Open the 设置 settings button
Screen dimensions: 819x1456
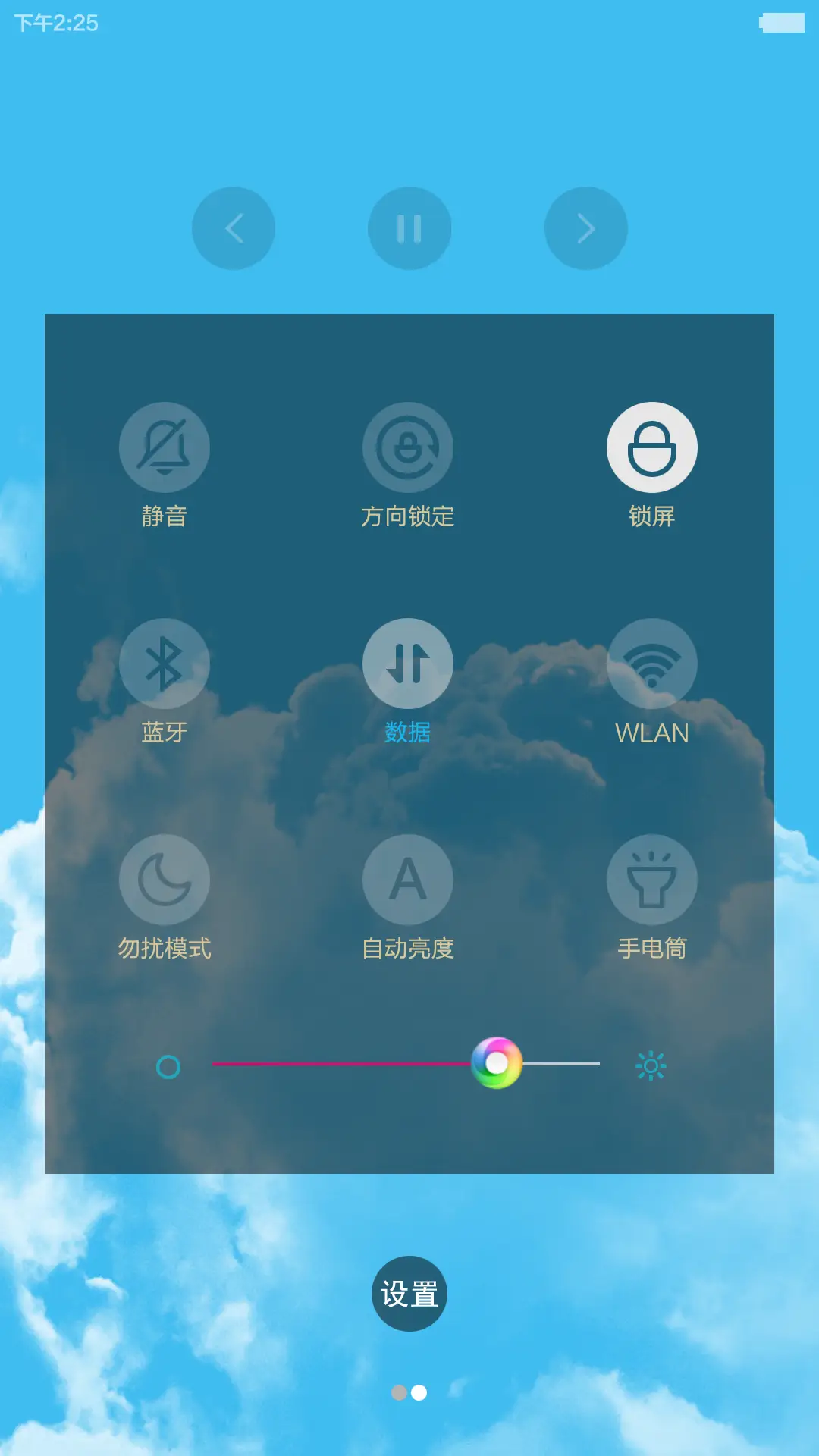(x=409, y=1293)
